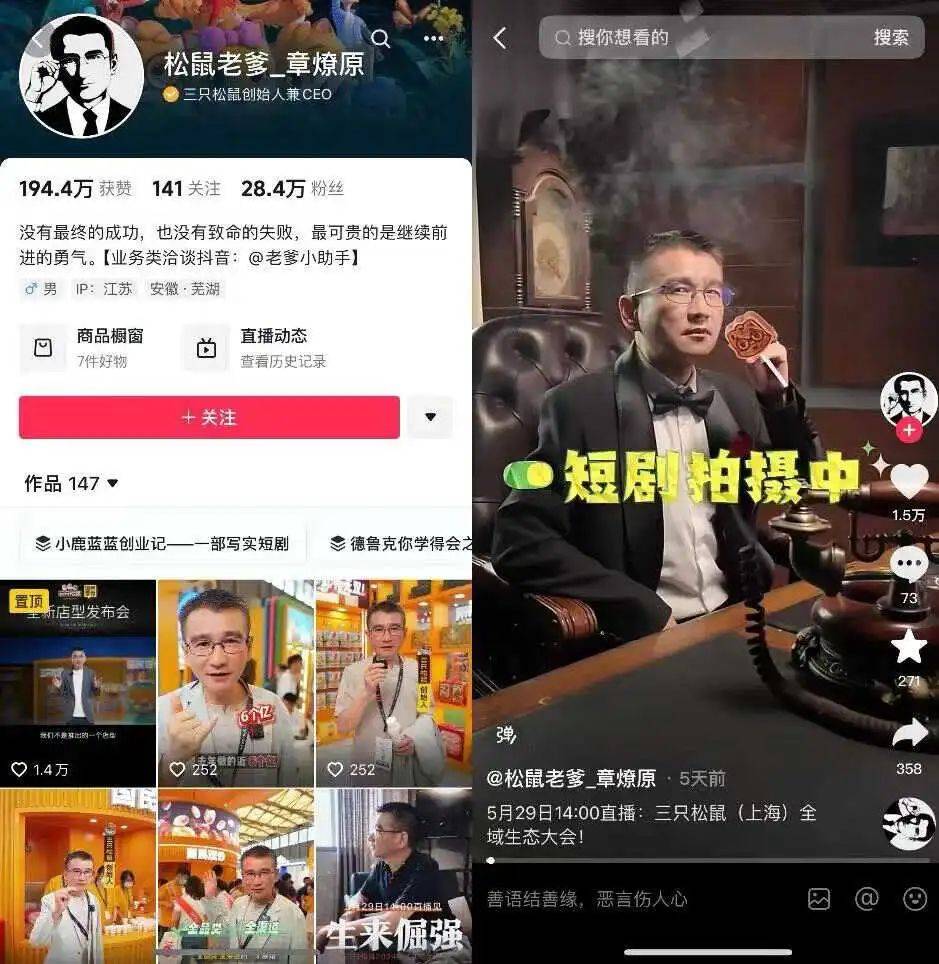Expand the arrow beside the 关注 button

(431, 417)
